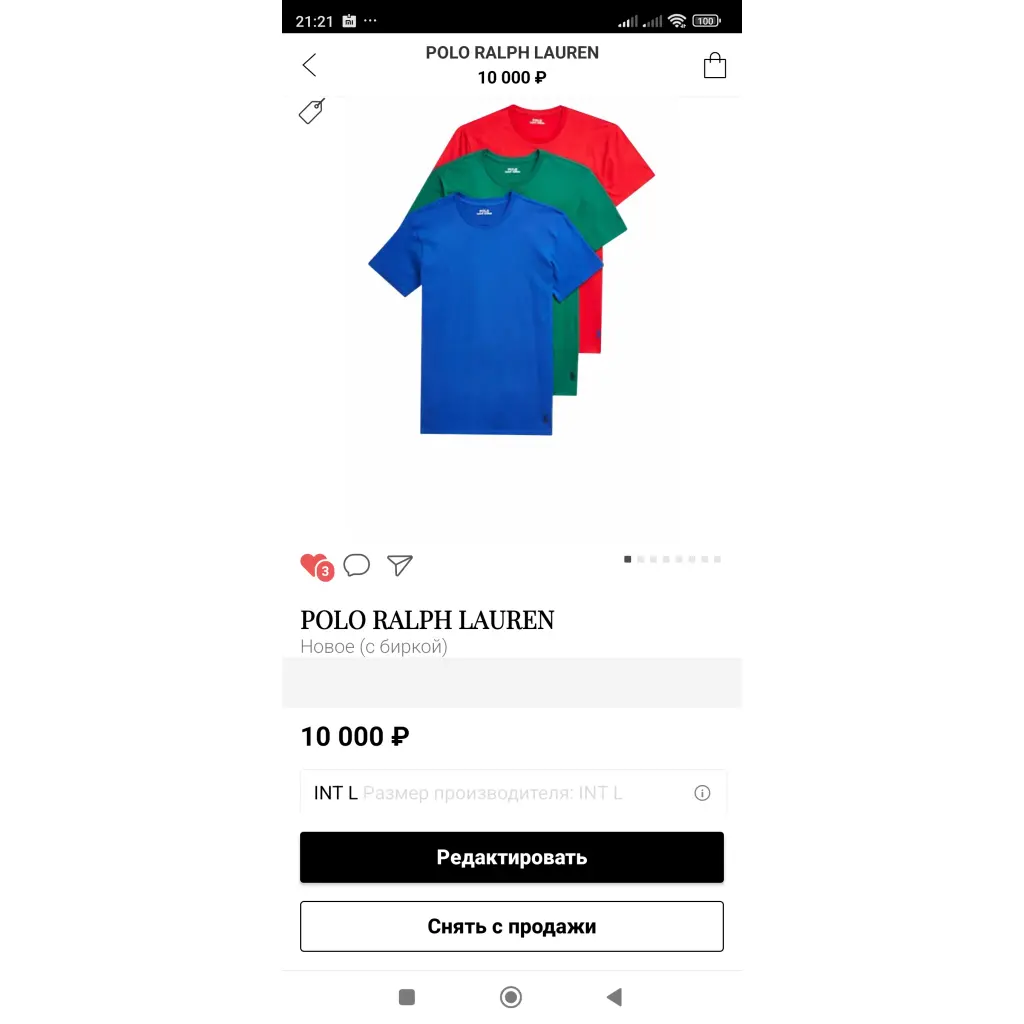1024x1024 pixels.
Task: Open the photo page indicator dots
Action: 672,559
